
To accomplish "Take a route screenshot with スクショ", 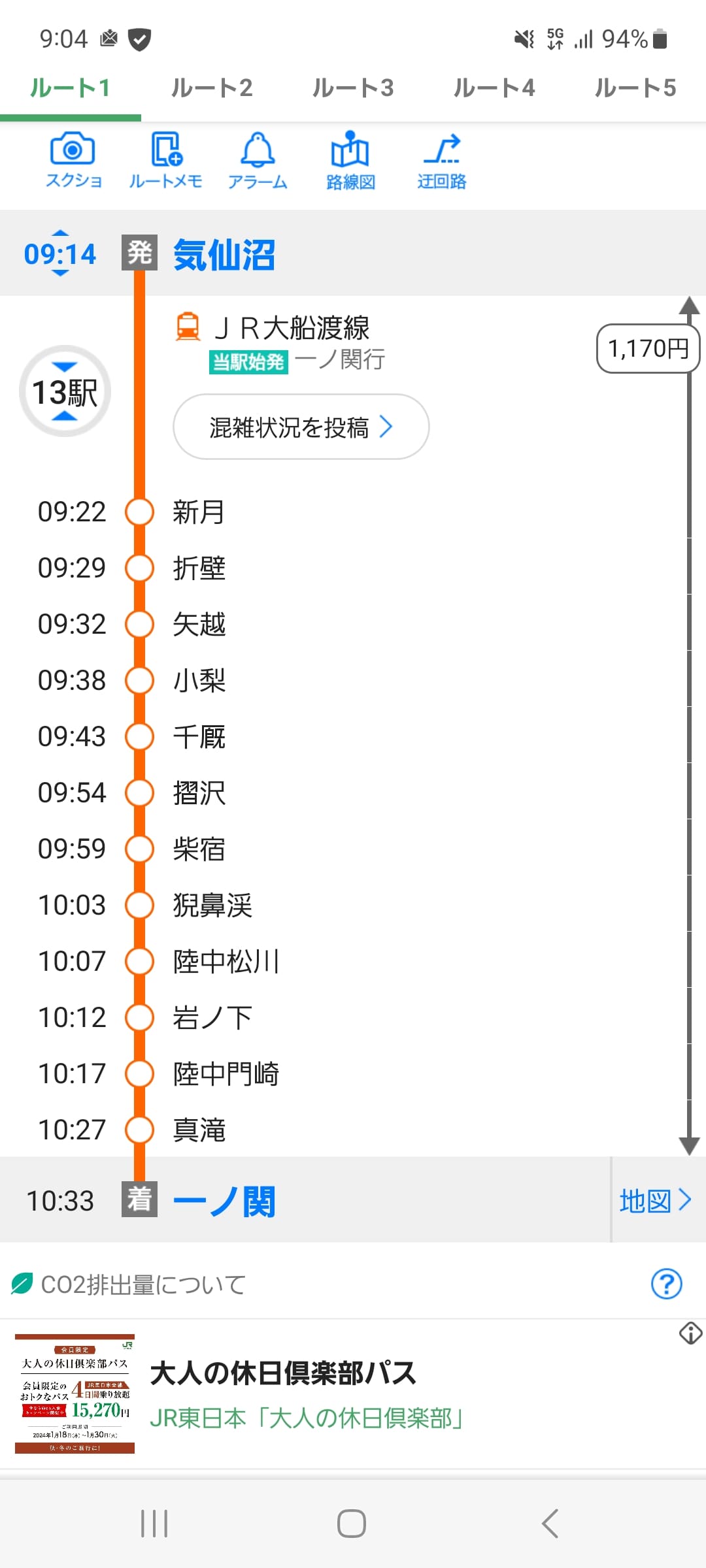I will 73,161.
